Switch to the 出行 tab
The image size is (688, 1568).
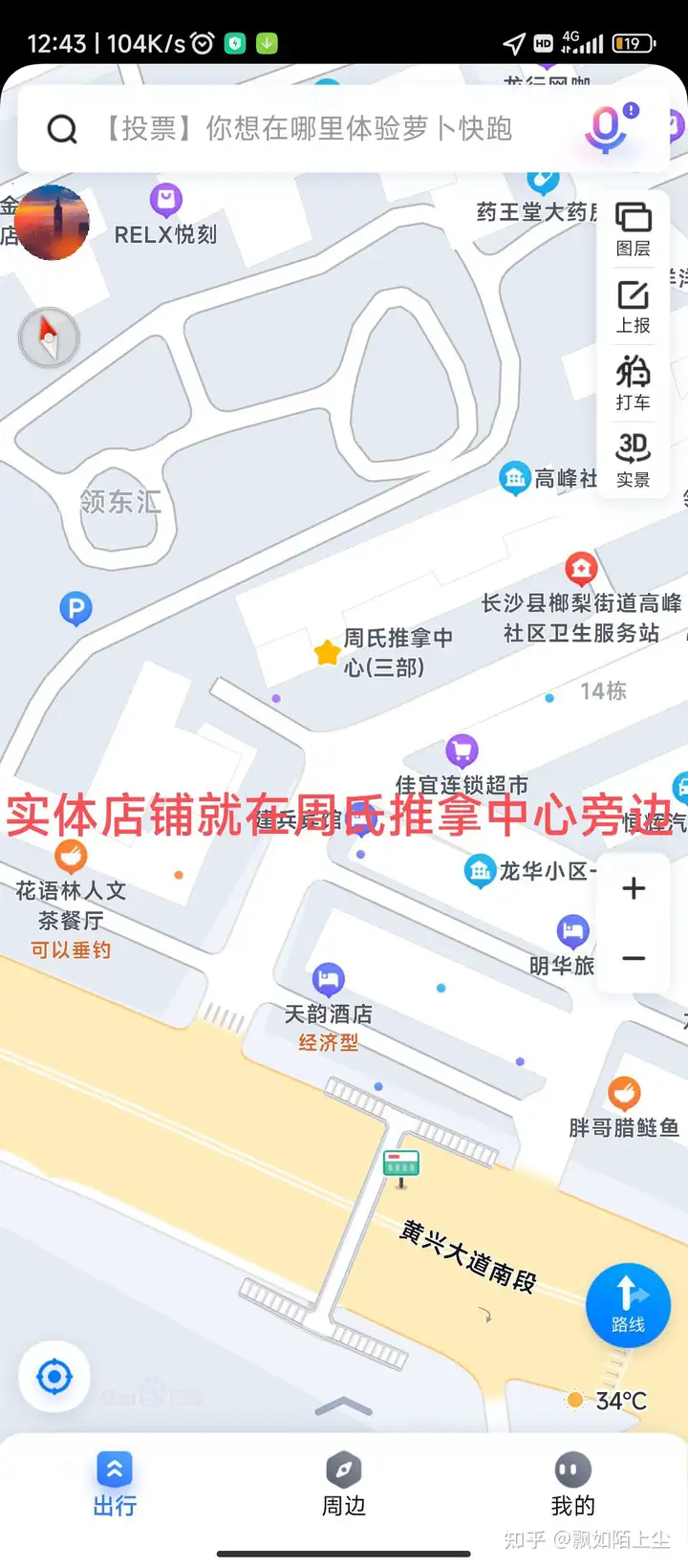tap(115, 1484)
